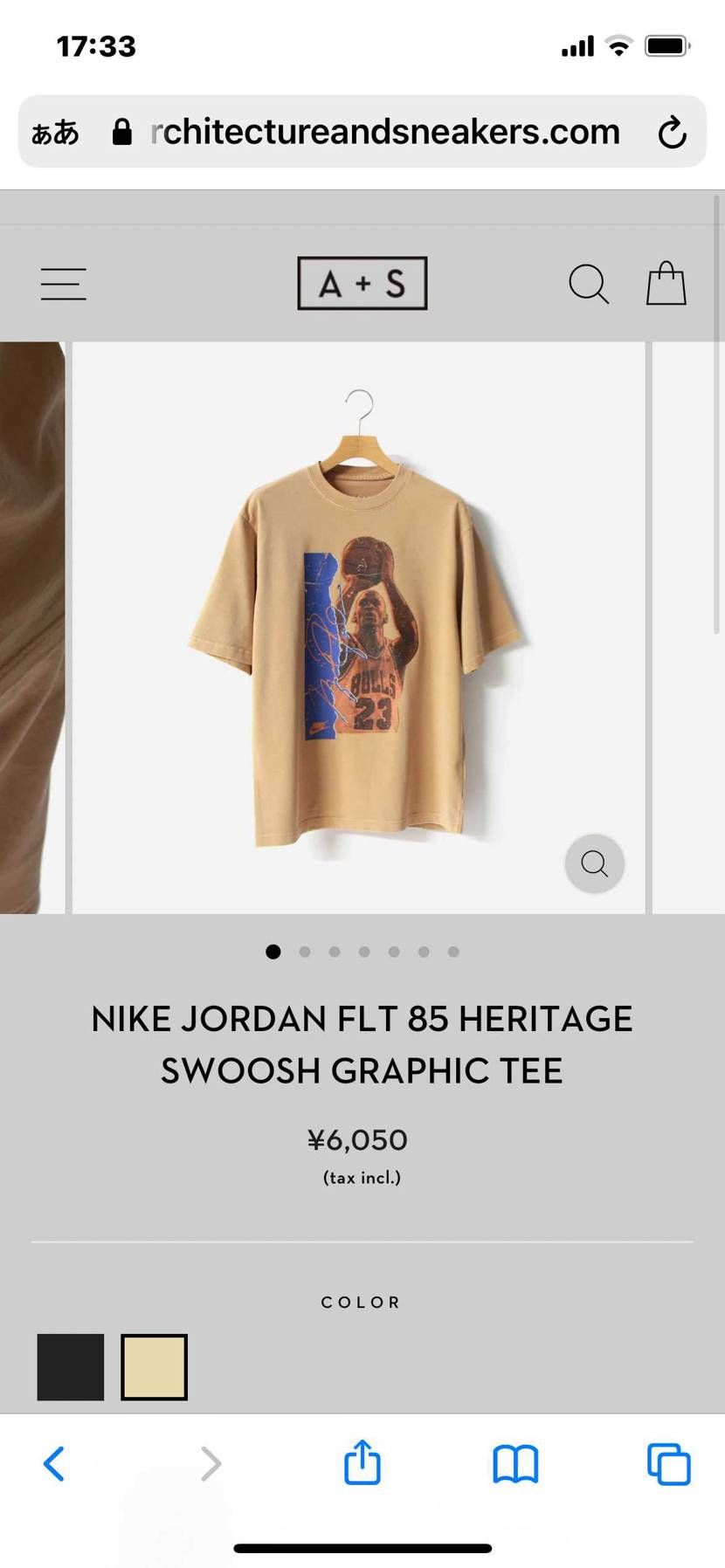This screenshot has height=1568, width=725.
Task: Tap the A + S store logo
Action: [361, 282]
